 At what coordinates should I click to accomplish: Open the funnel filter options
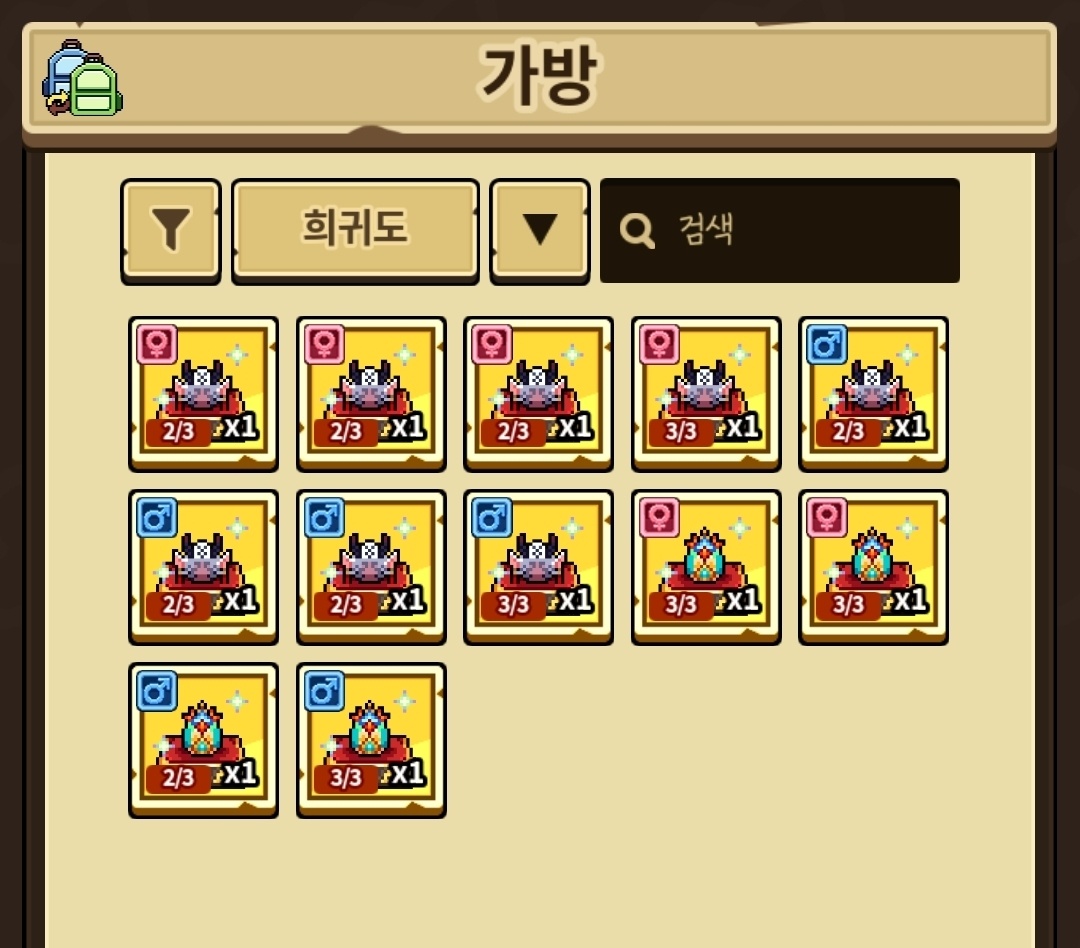(171, 230)
